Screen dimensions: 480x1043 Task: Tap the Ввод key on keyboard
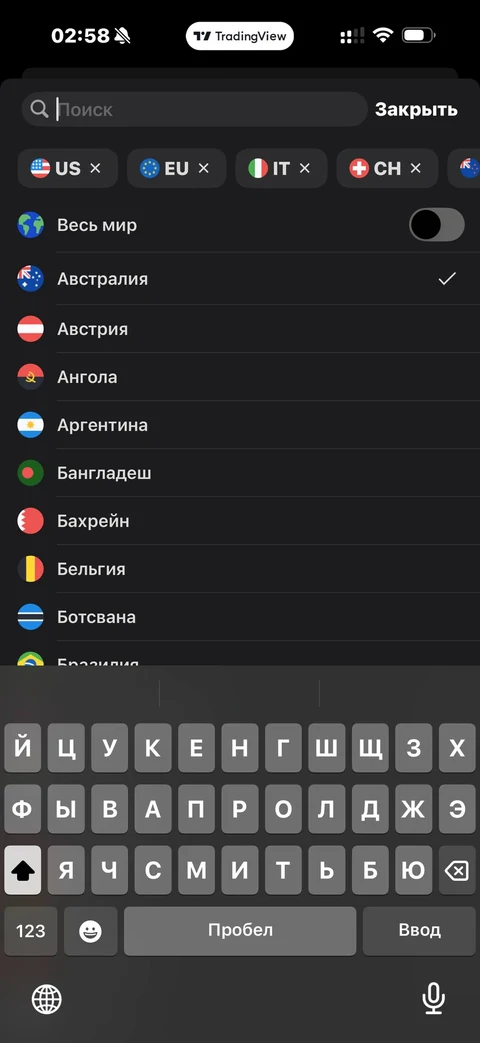[419, 931]
